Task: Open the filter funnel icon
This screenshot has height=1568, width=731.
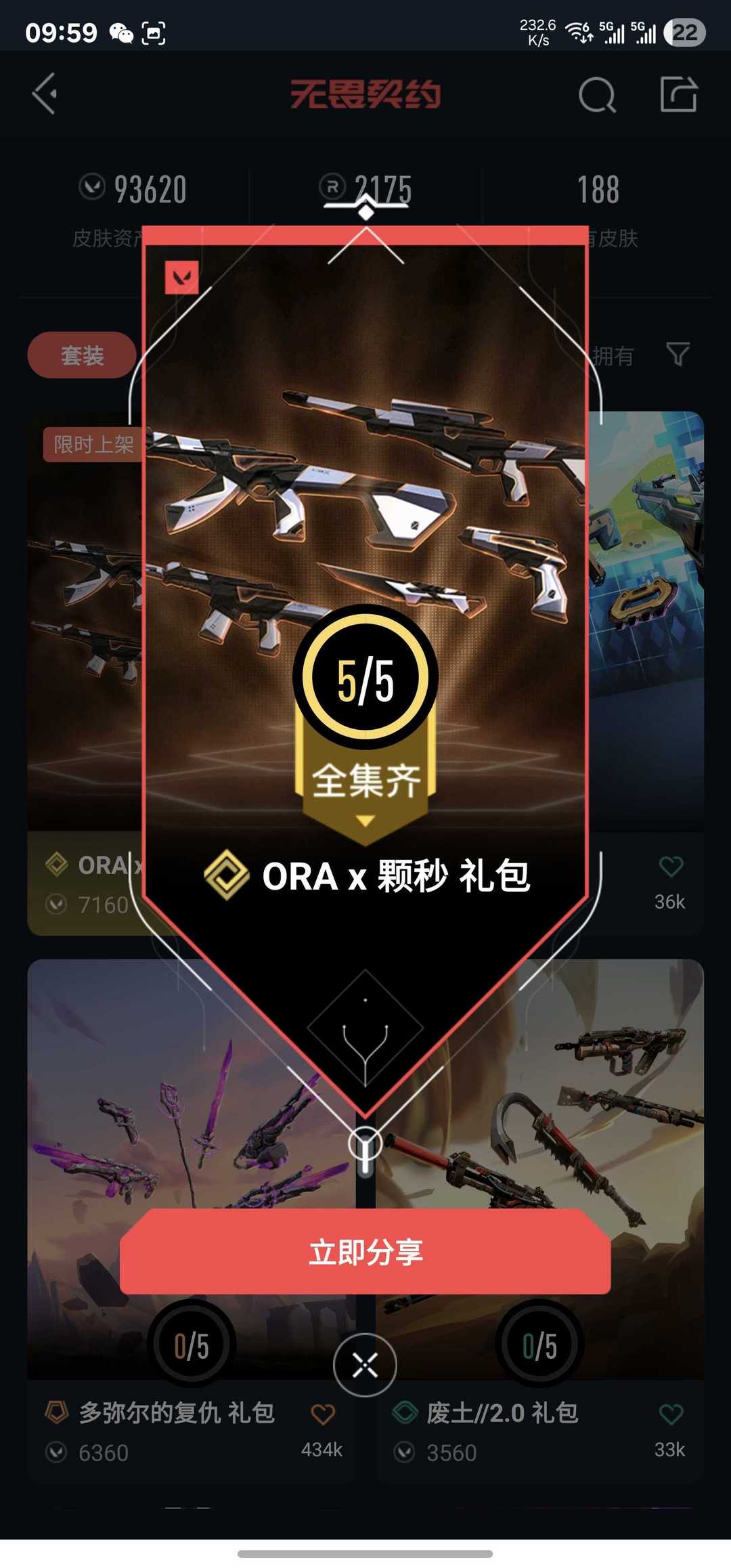Action: point(678,353)
